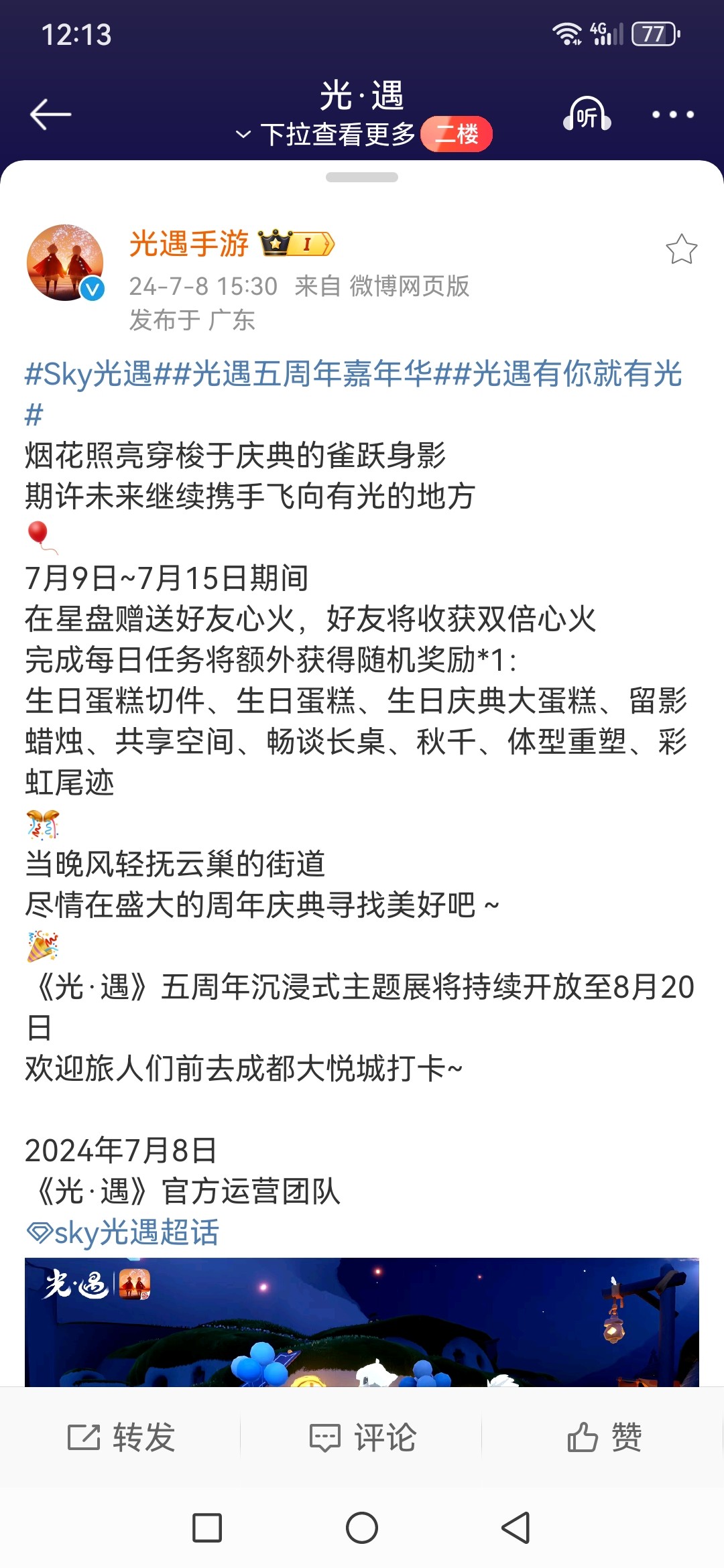View the attached 光·遇 post image

362,1322
